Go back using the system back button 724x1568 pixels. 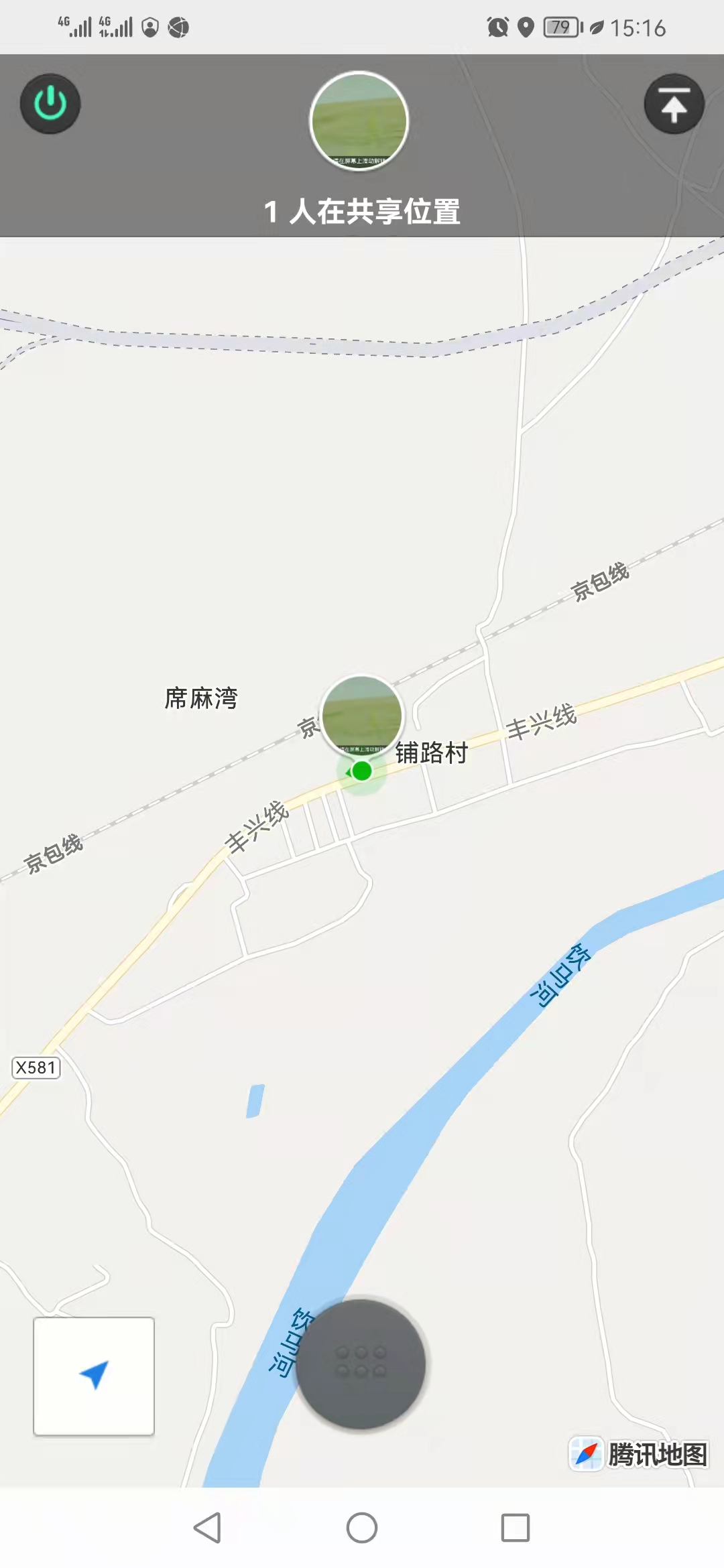[207, 1528]
